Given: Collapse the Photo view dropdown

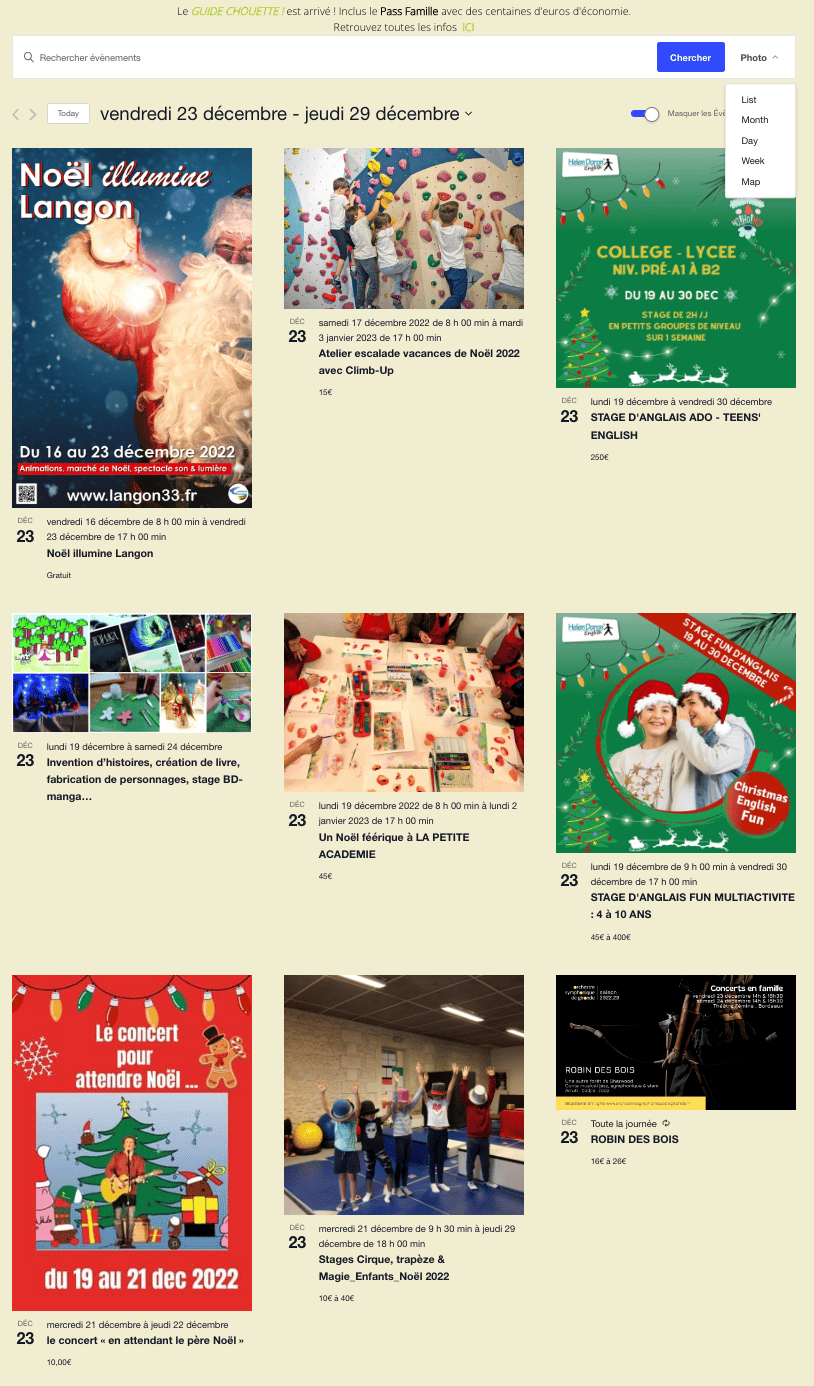Looking at the screenshot, I should [759, 58].
